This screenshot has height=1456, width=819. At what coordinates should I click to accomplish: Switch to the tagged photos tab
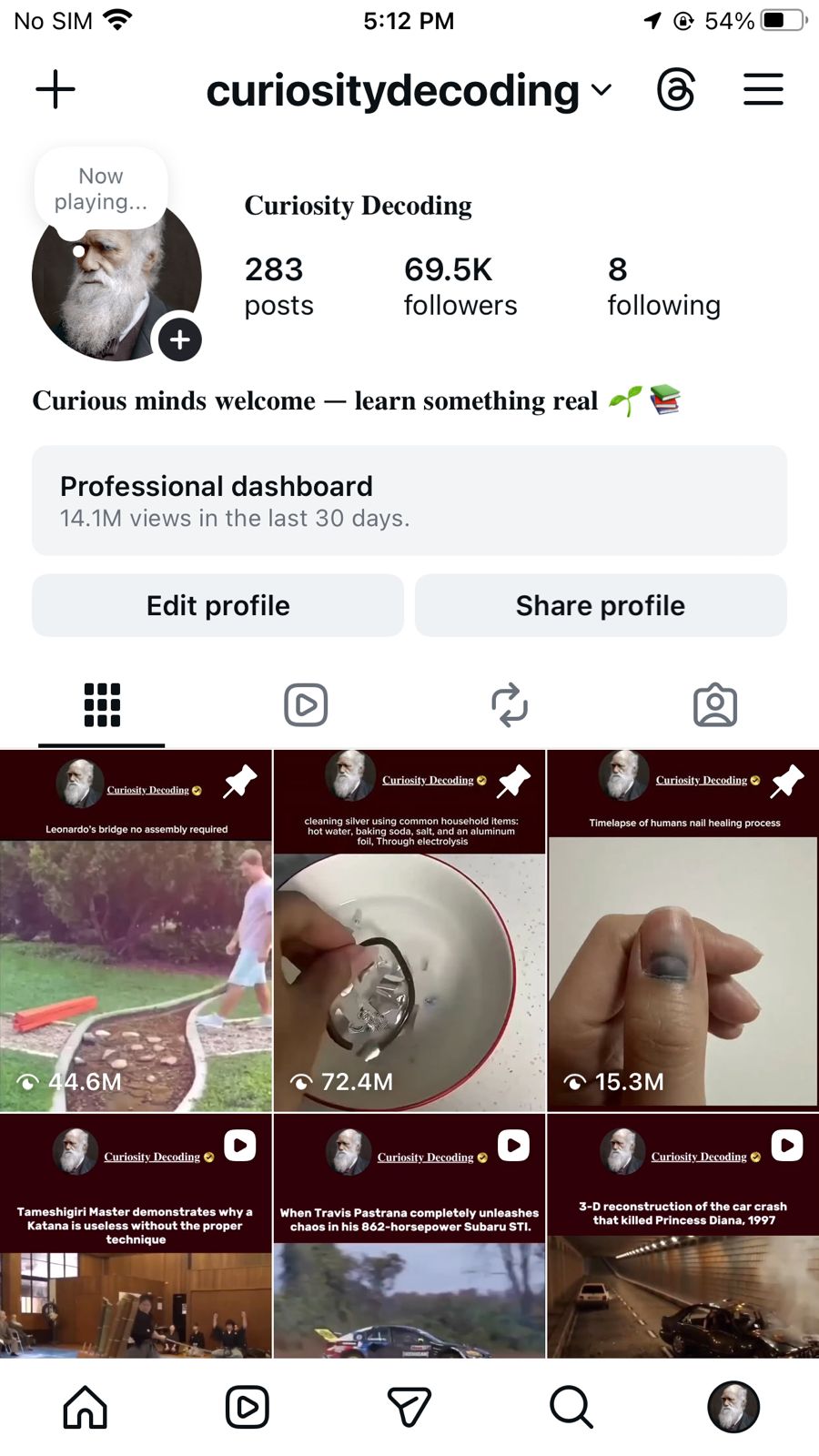(715, 705)
